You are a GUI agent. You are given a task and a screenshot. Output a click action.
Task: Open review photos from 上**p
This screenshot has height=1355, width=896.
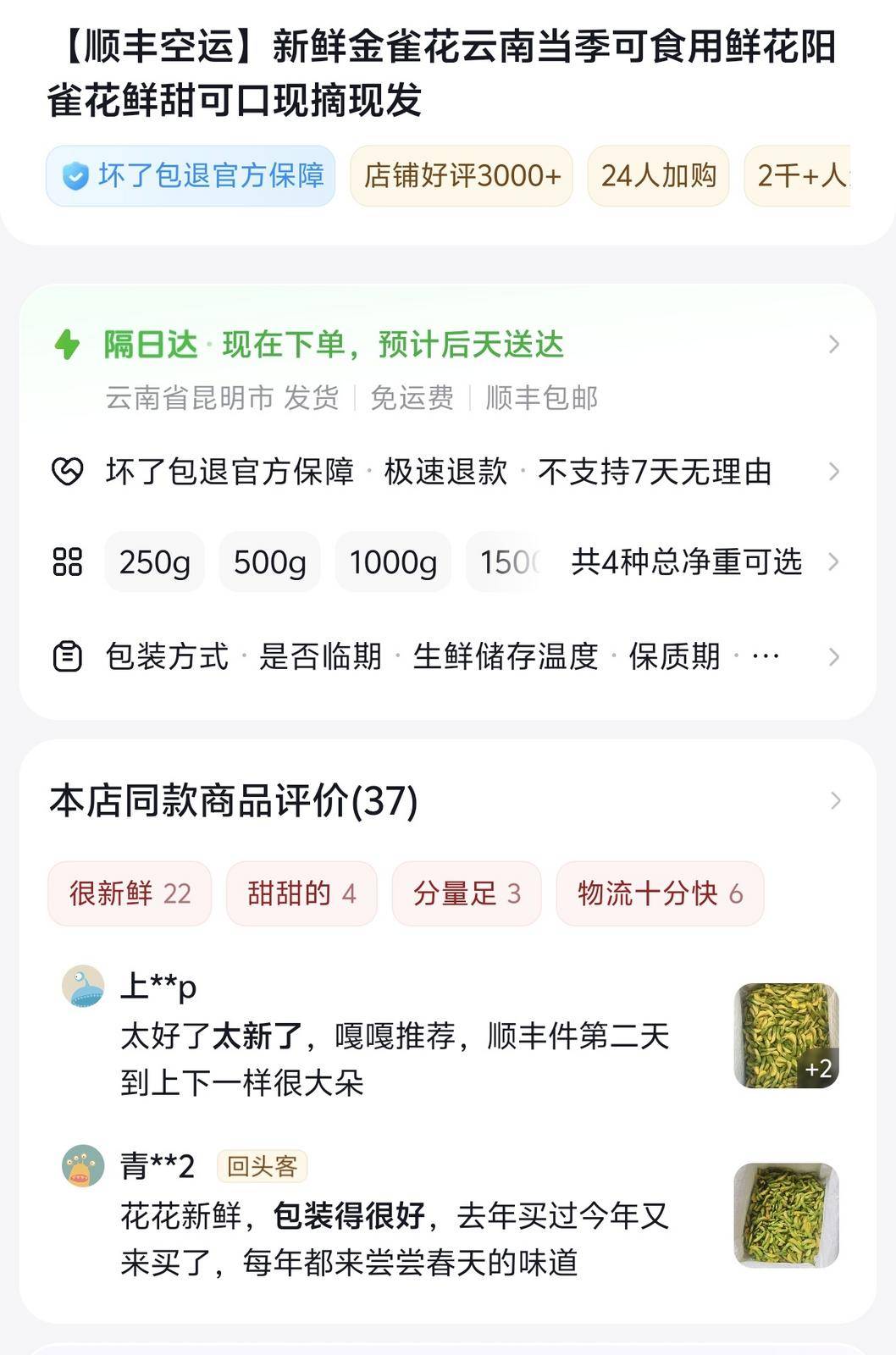tap(786, 1036)
